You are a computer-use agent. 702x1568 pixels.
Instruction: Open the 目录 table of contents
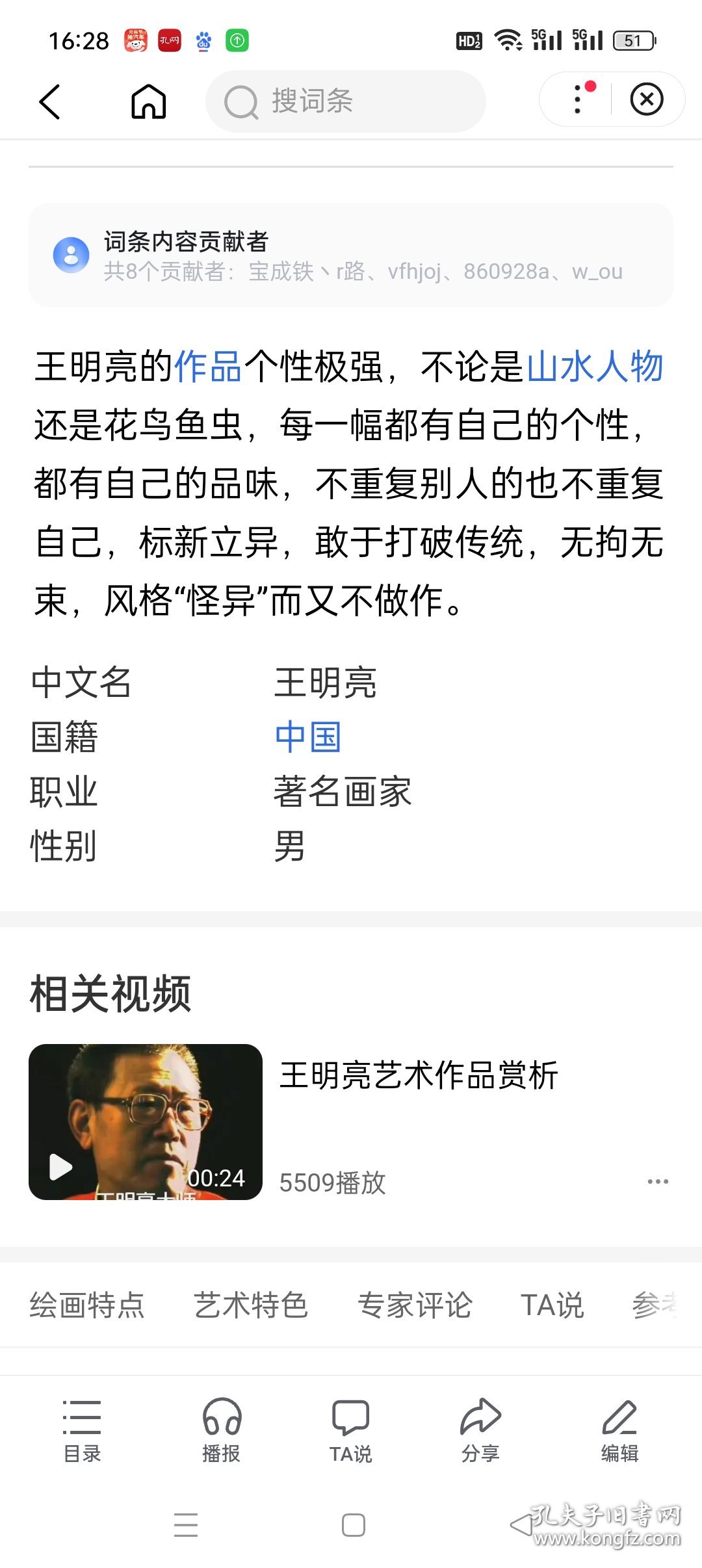coord(82,1430)
